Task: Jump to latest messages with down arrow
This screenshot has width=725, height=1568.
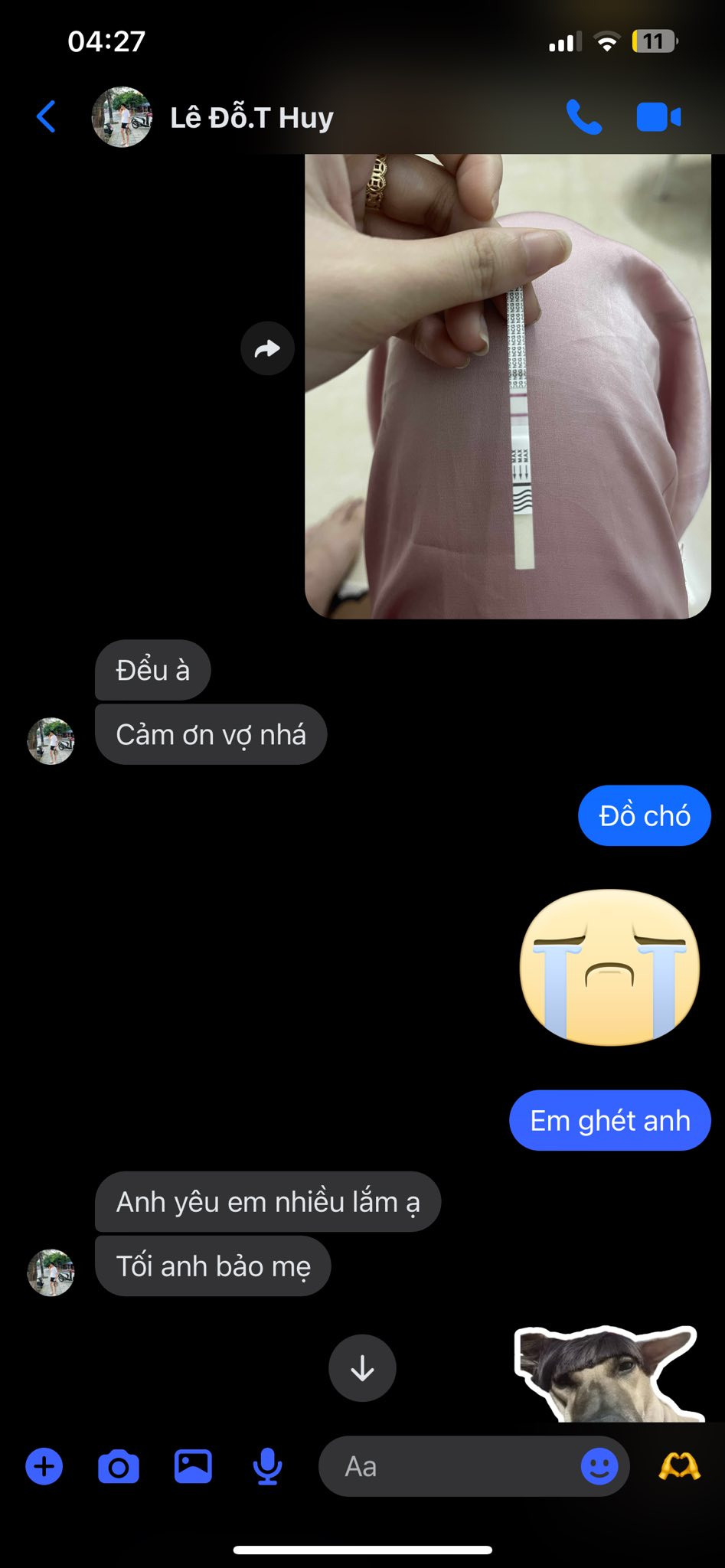Action: tap(362, 1368)
